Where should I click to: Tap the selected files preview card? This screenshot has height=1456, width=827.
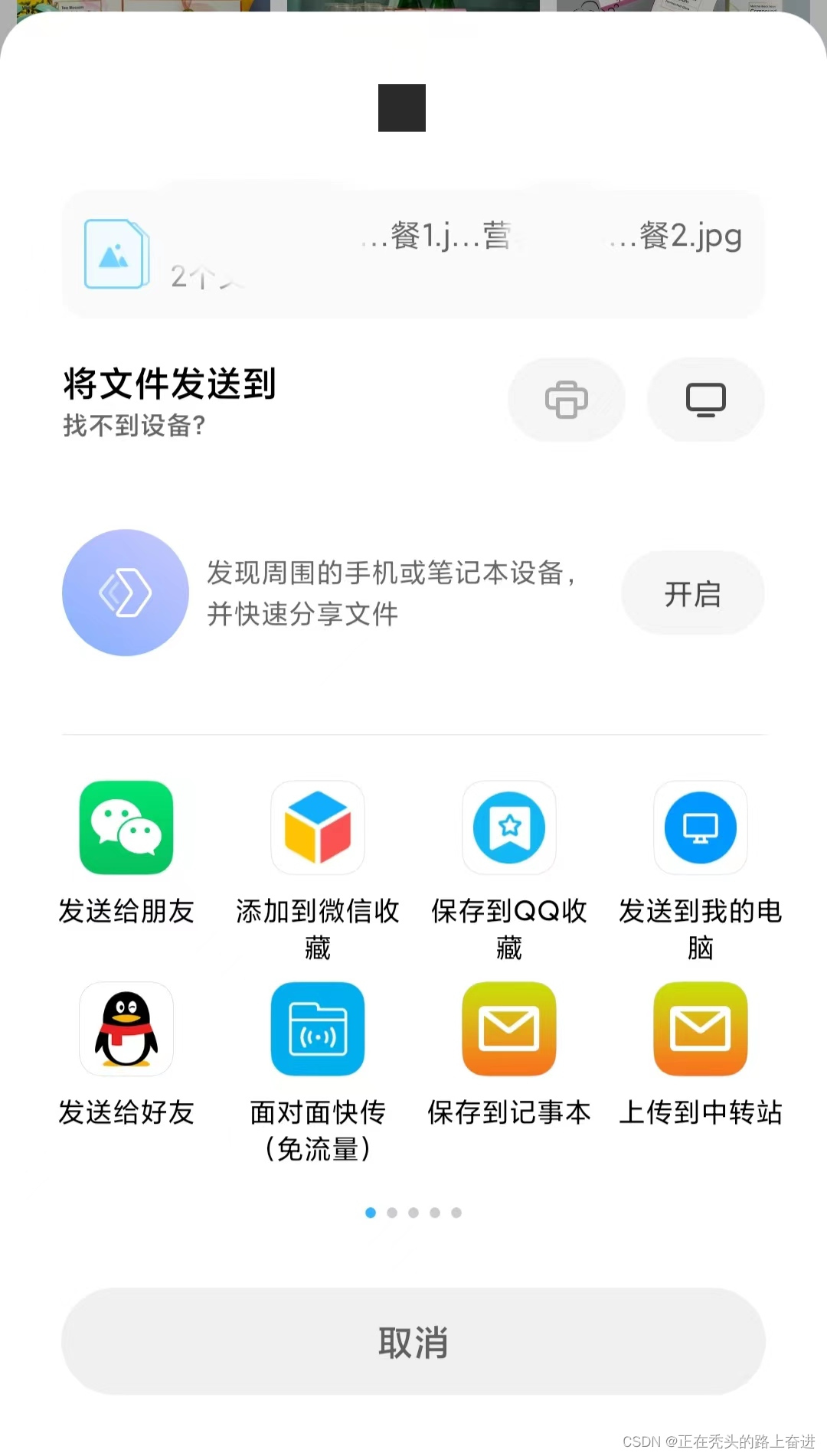[413, 254]
